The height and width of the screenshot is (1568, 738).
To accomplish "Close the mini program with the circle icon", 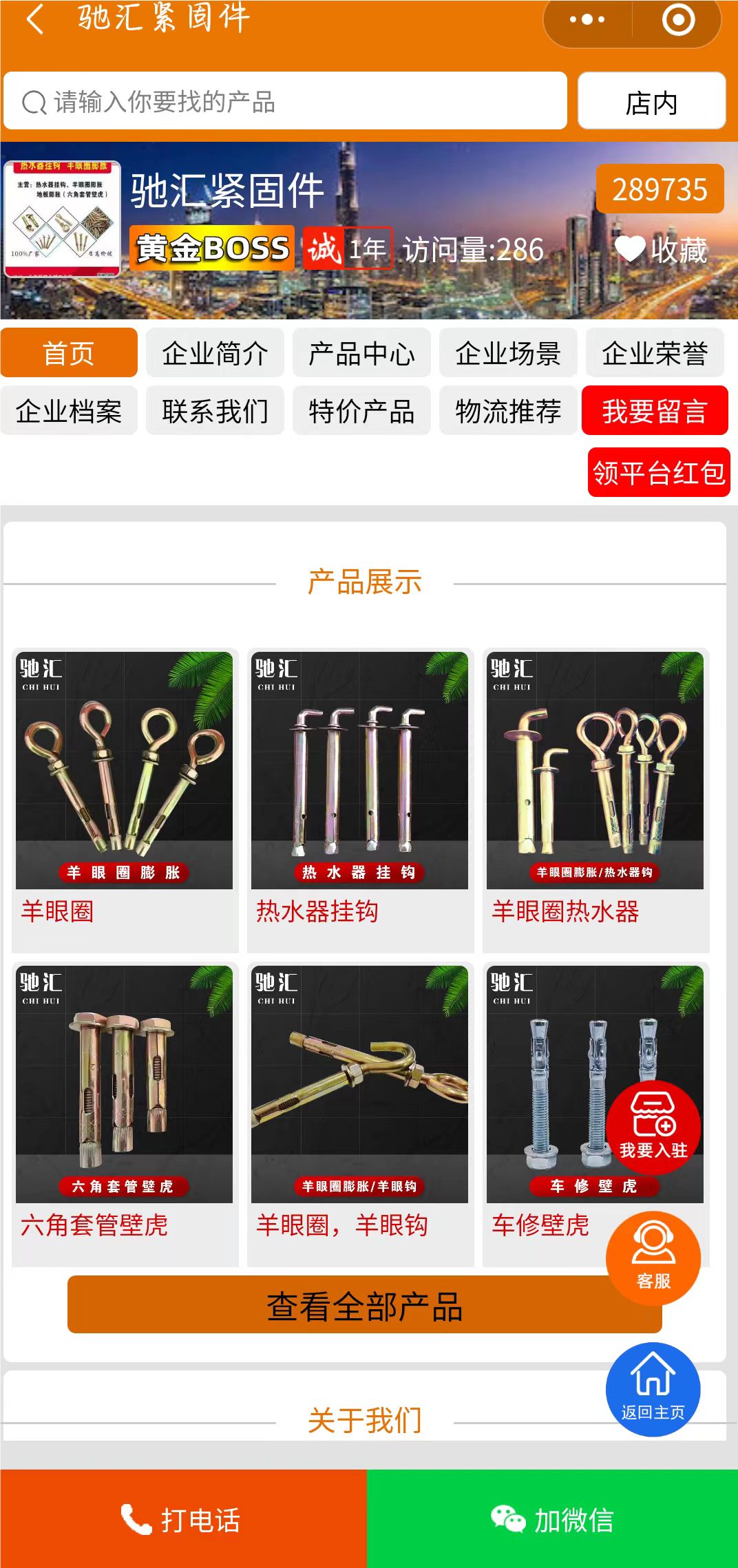I will click(x=678, y=20).
